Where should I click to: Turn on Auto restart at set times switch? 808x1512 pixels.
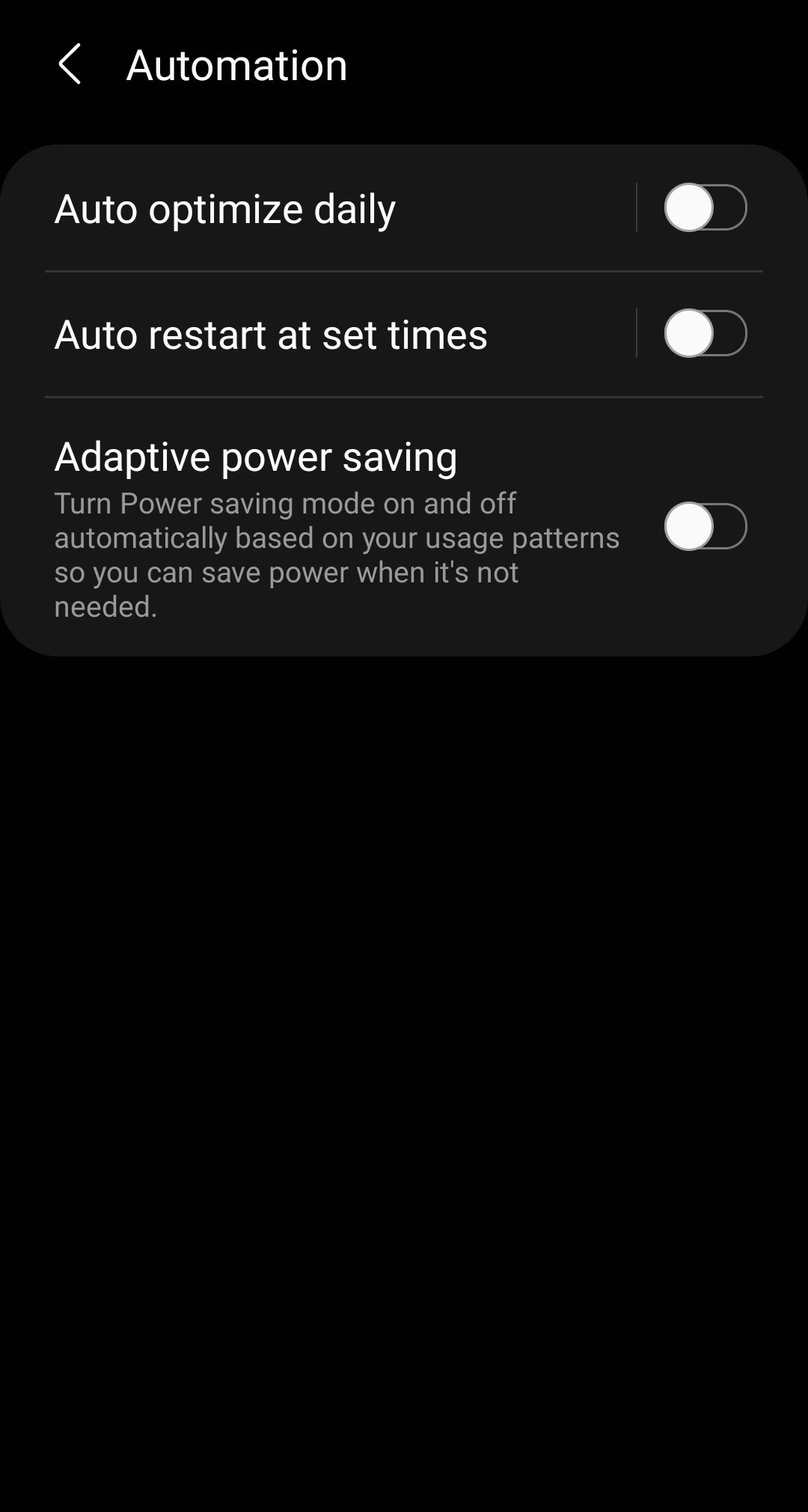click(x=706, y=333)
